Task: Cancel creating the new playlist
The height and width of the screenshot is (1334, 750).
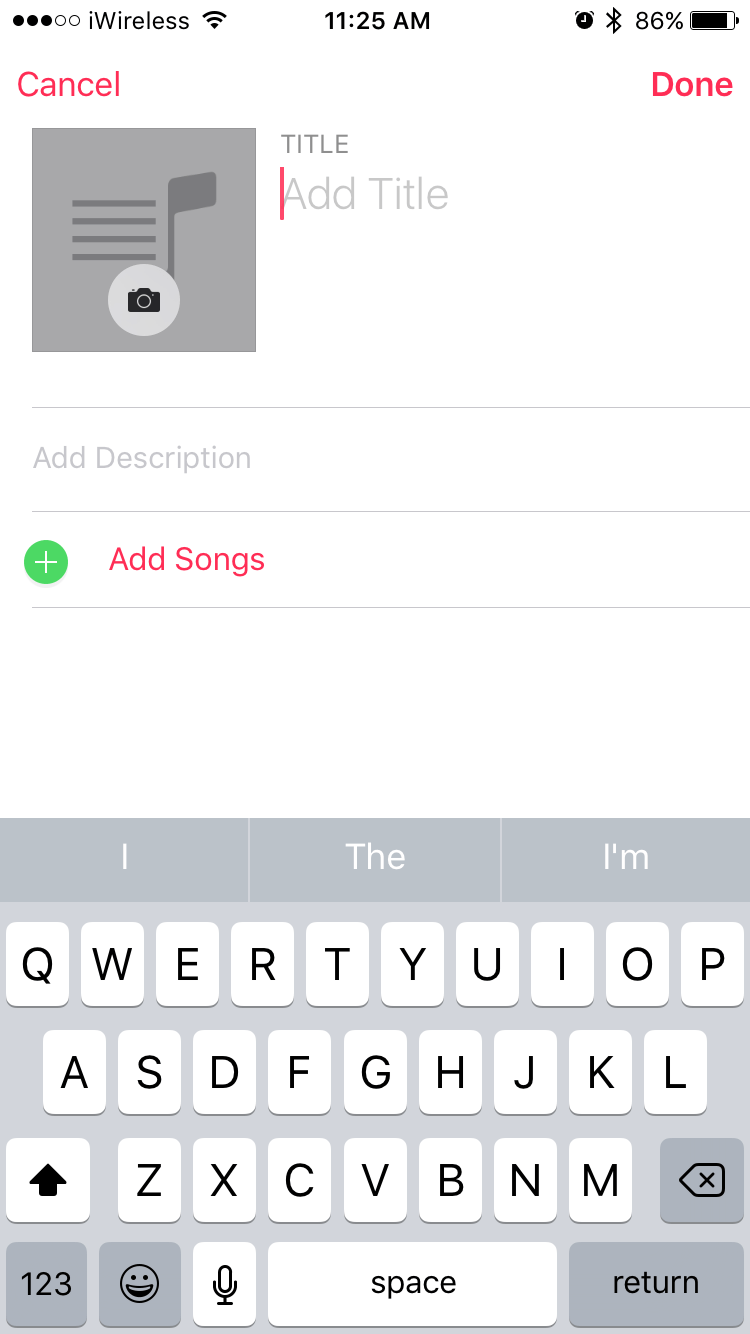Action: (67, 84)
